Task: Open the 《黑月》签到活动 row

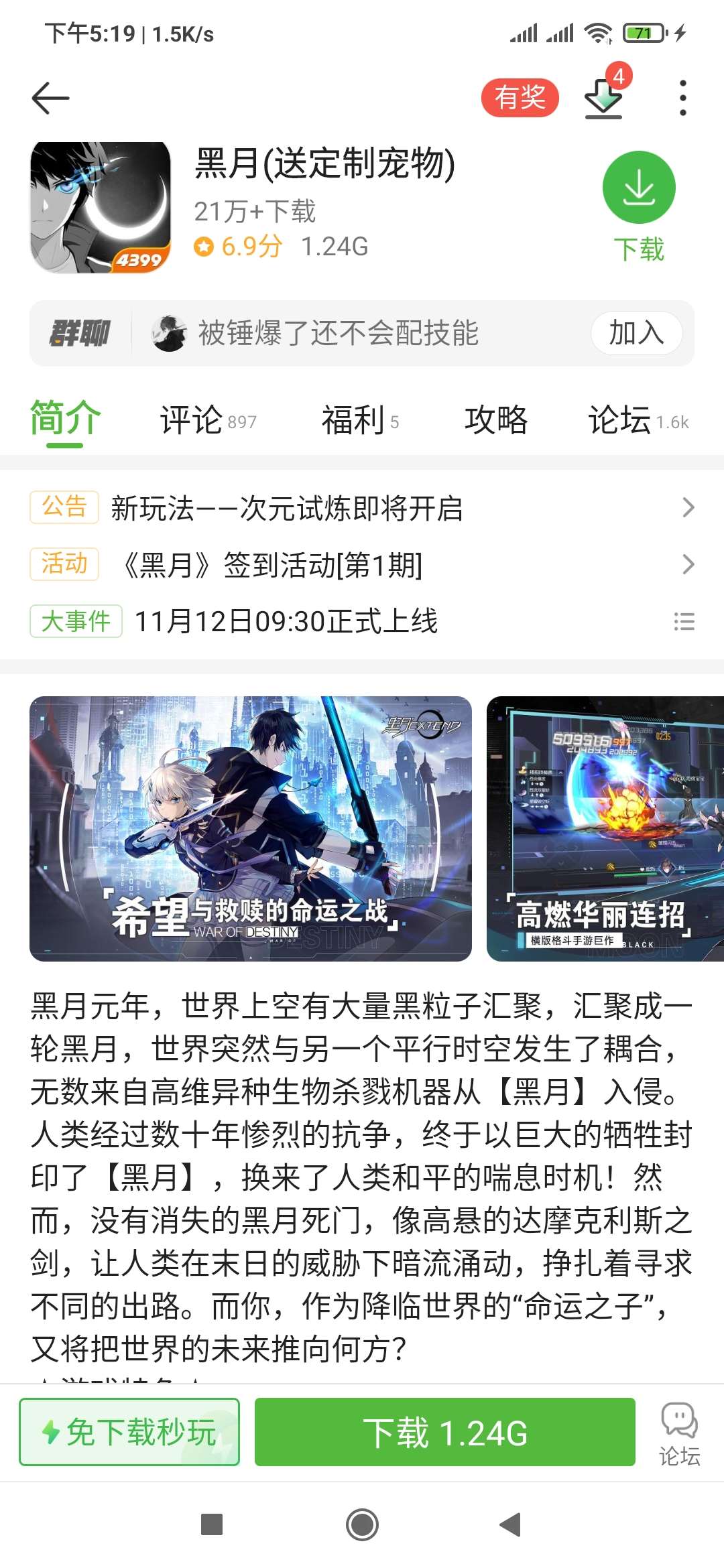Action: coord(362,564)
